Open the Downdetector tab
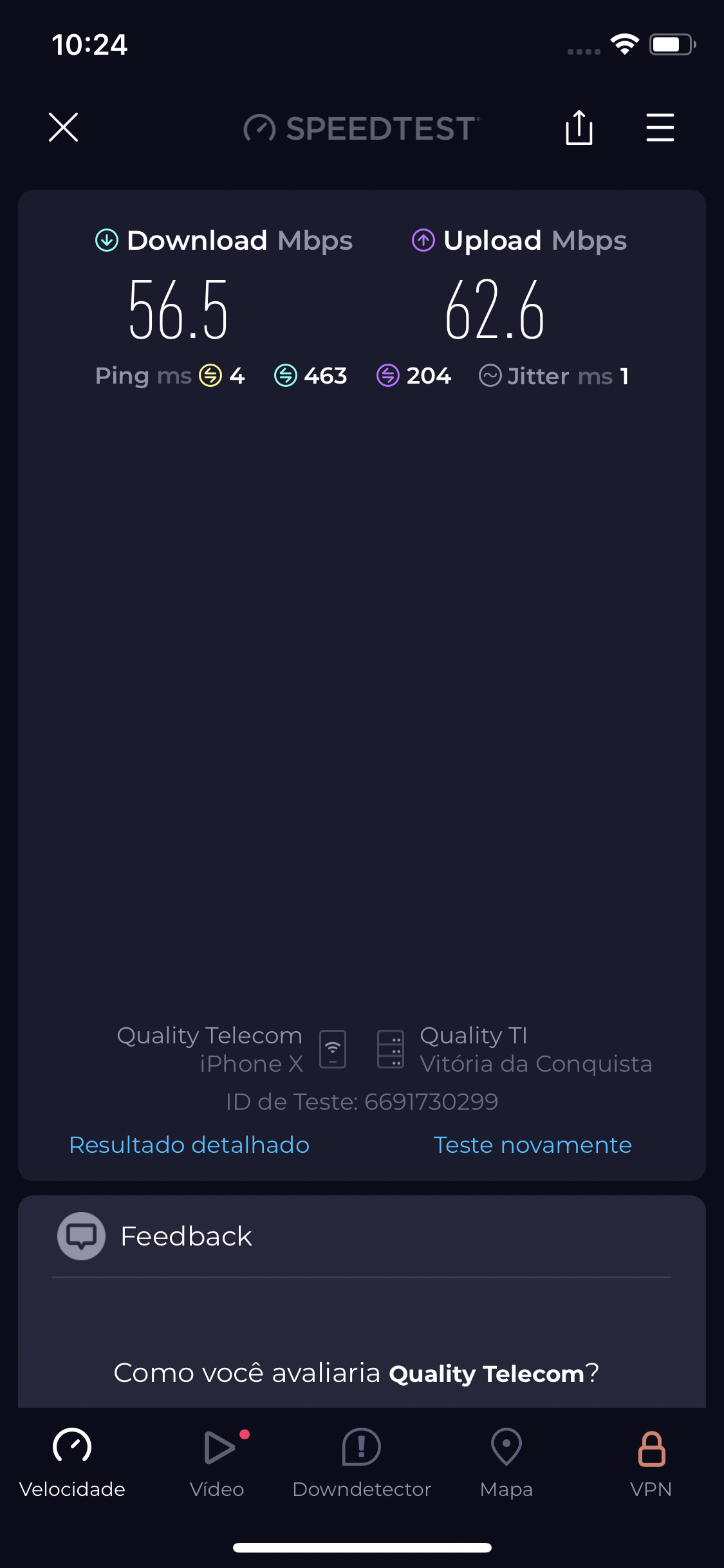The width and height of the screenshot is (724, 1568). [x=362, y=1462]
